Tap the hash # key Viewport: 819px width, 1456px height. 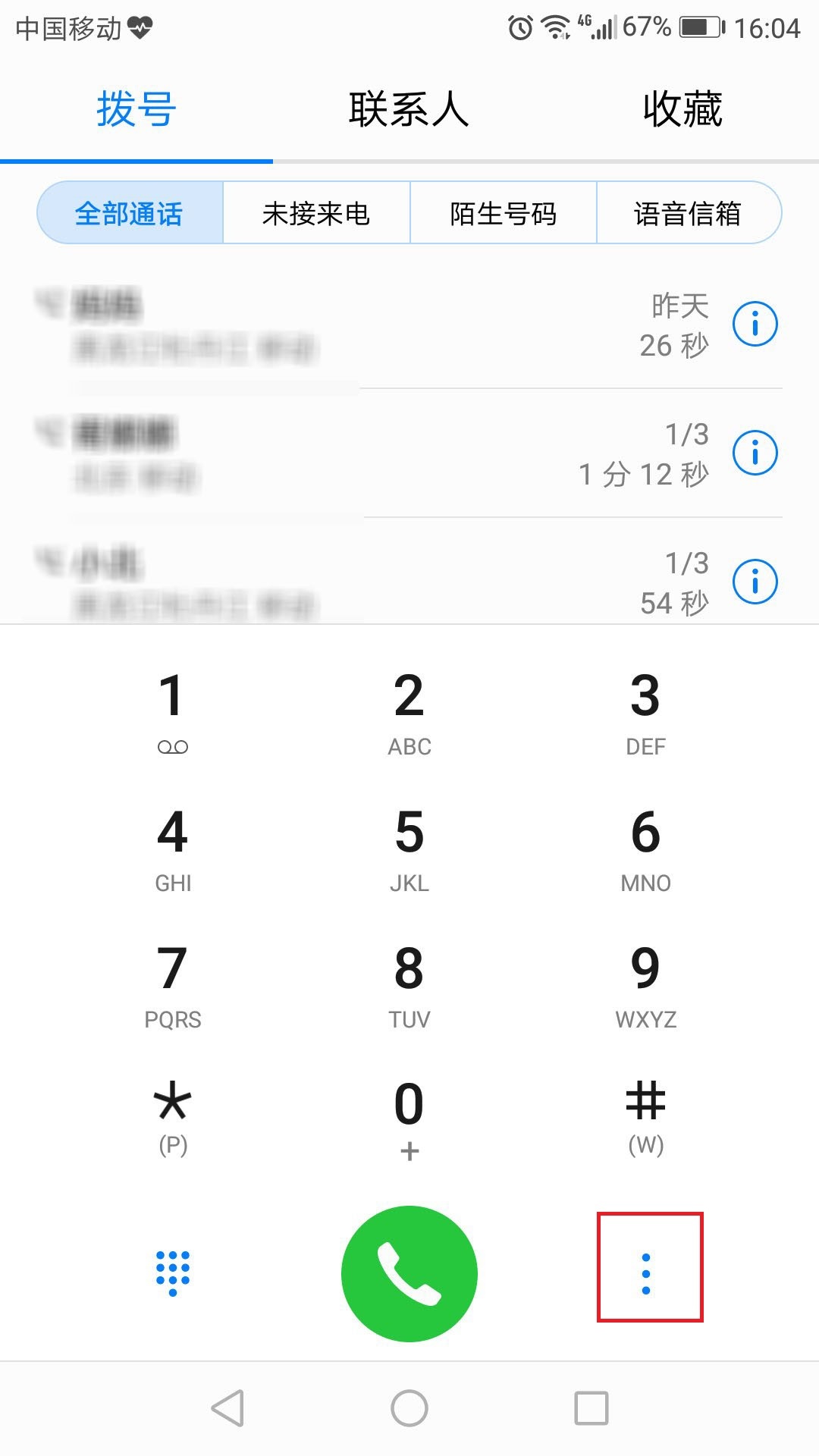(x=646, y=1117)
